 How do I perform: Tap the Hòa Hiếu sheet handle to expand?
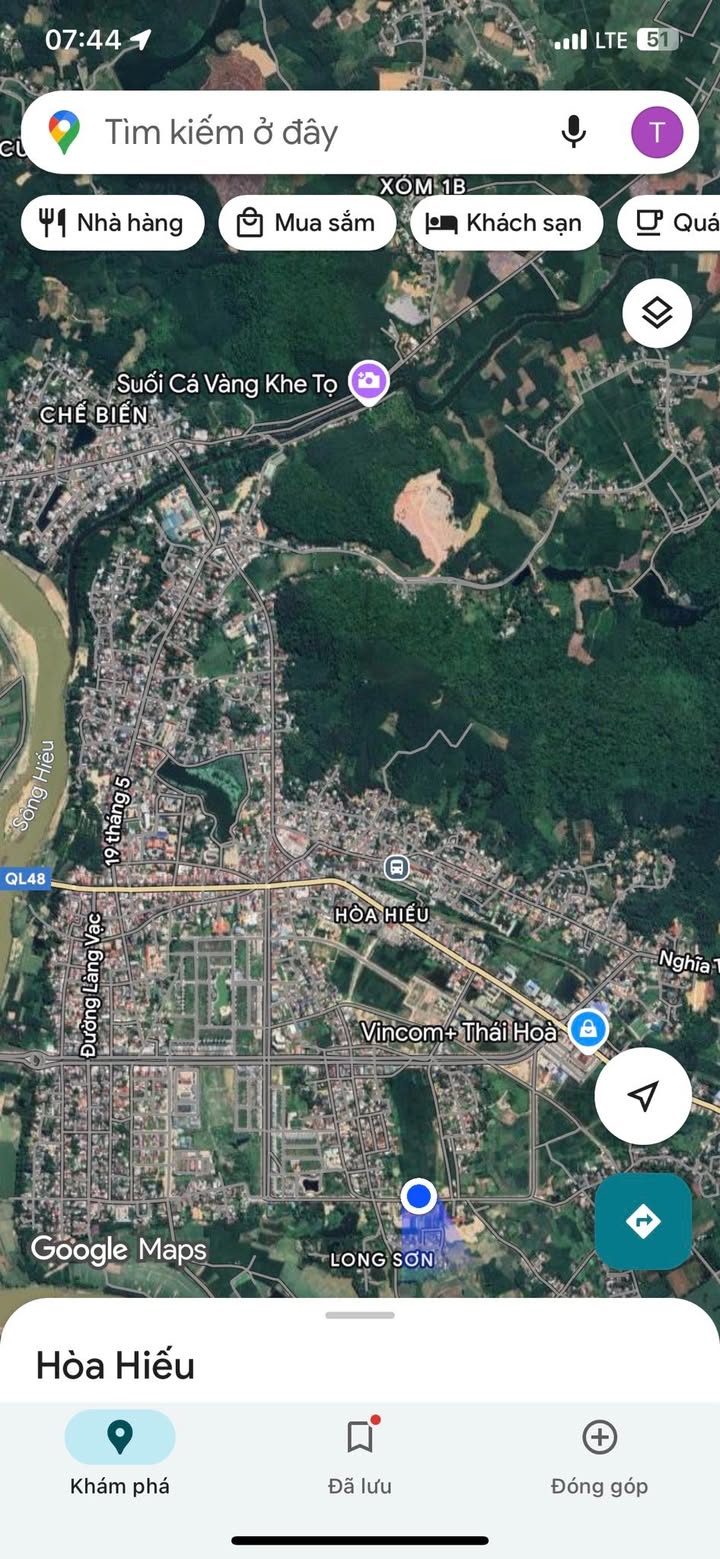[360, 1315]
